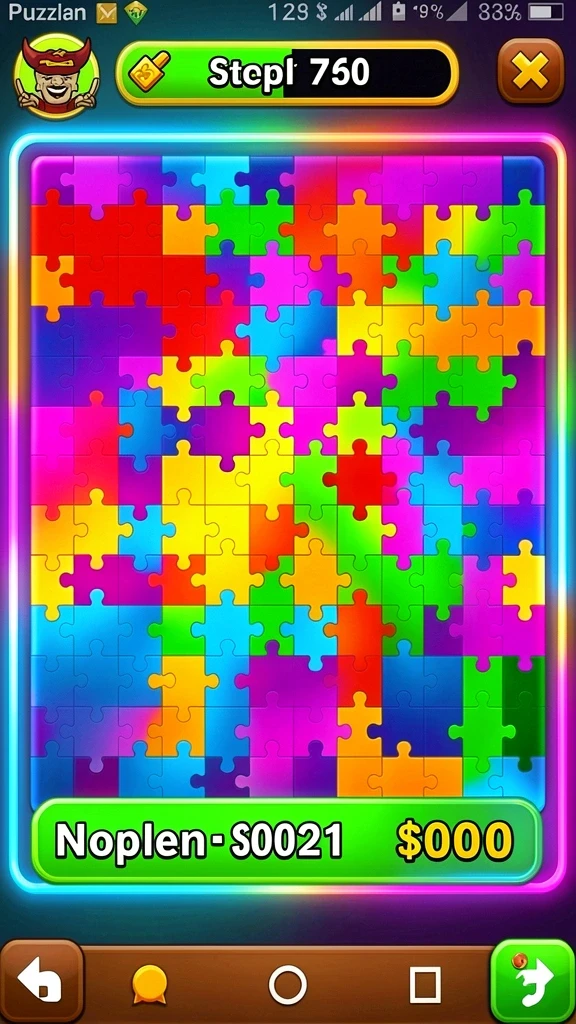Open the achievements medal icon
This screenshot has width=576, height=1024.
pos(150,984)
